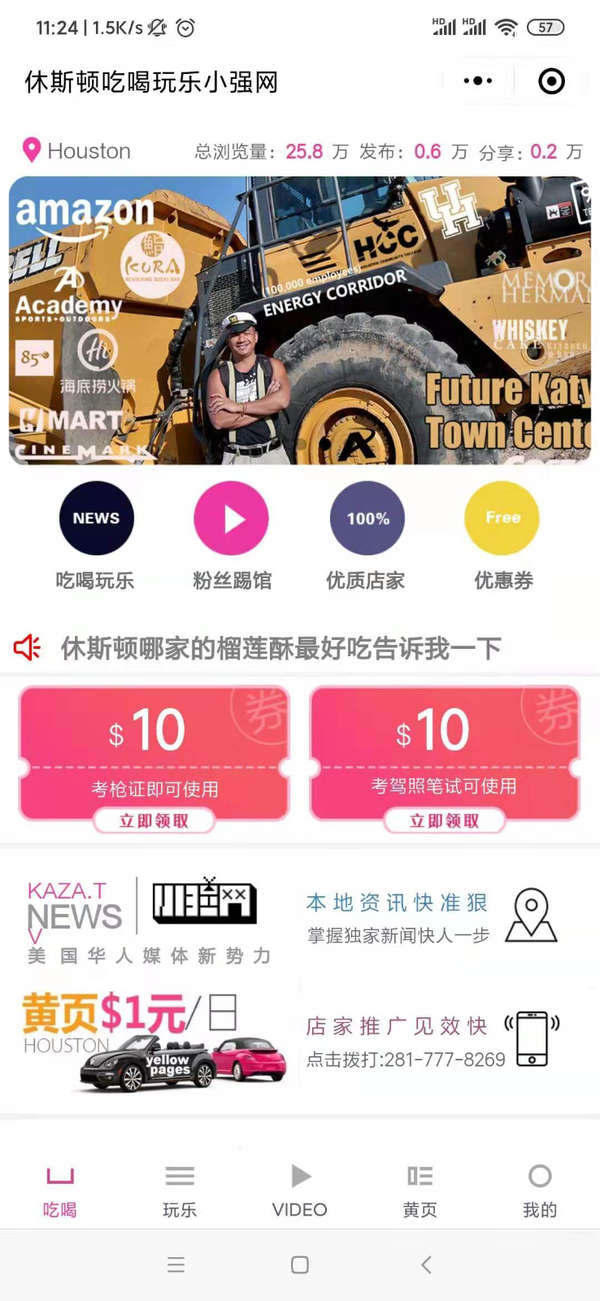Open the 黄页$1元 Houston yellow pages banner
Viewport: 600px width, 1301px height.
click(300, 1040)
